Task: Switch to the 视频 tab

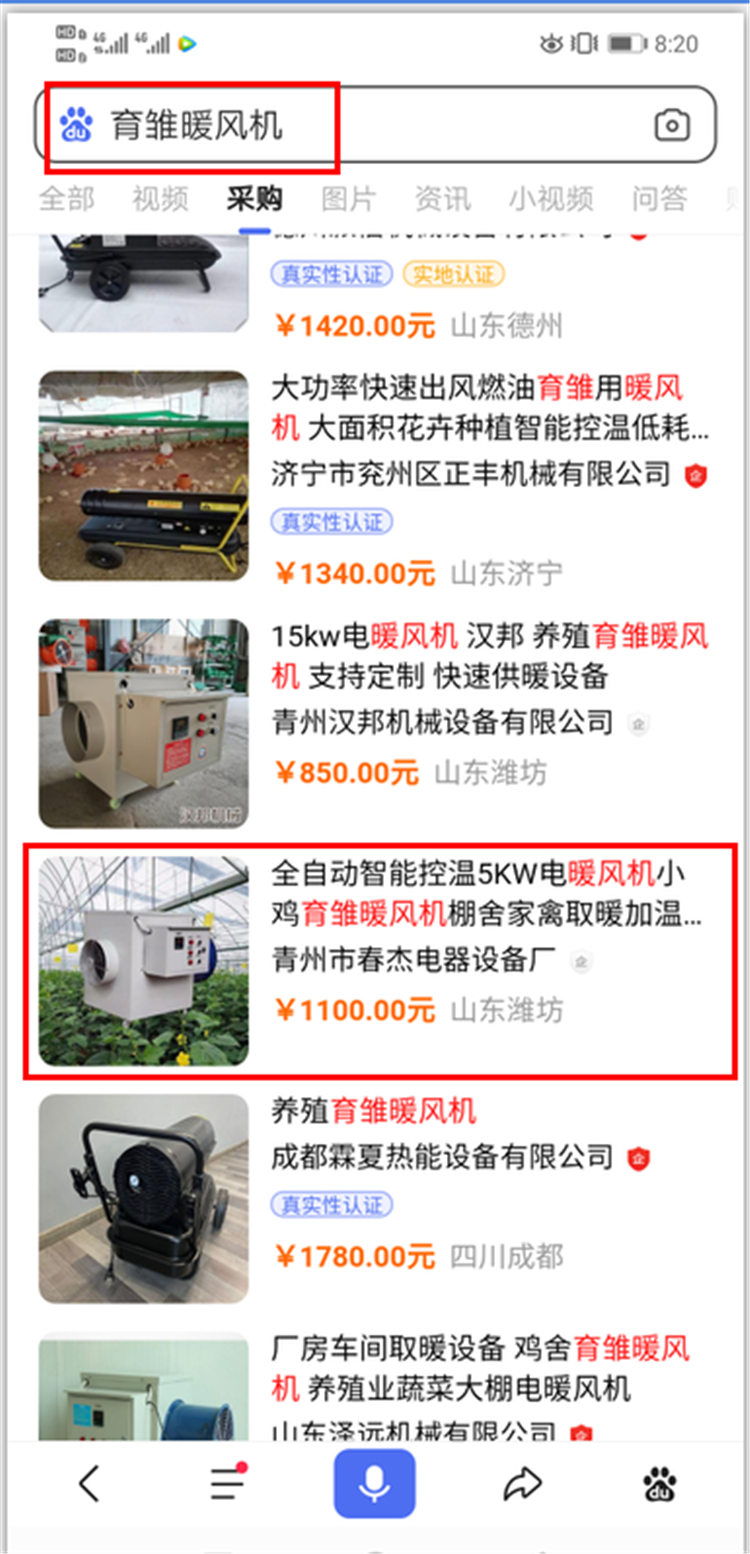Action: click(160, 199)
